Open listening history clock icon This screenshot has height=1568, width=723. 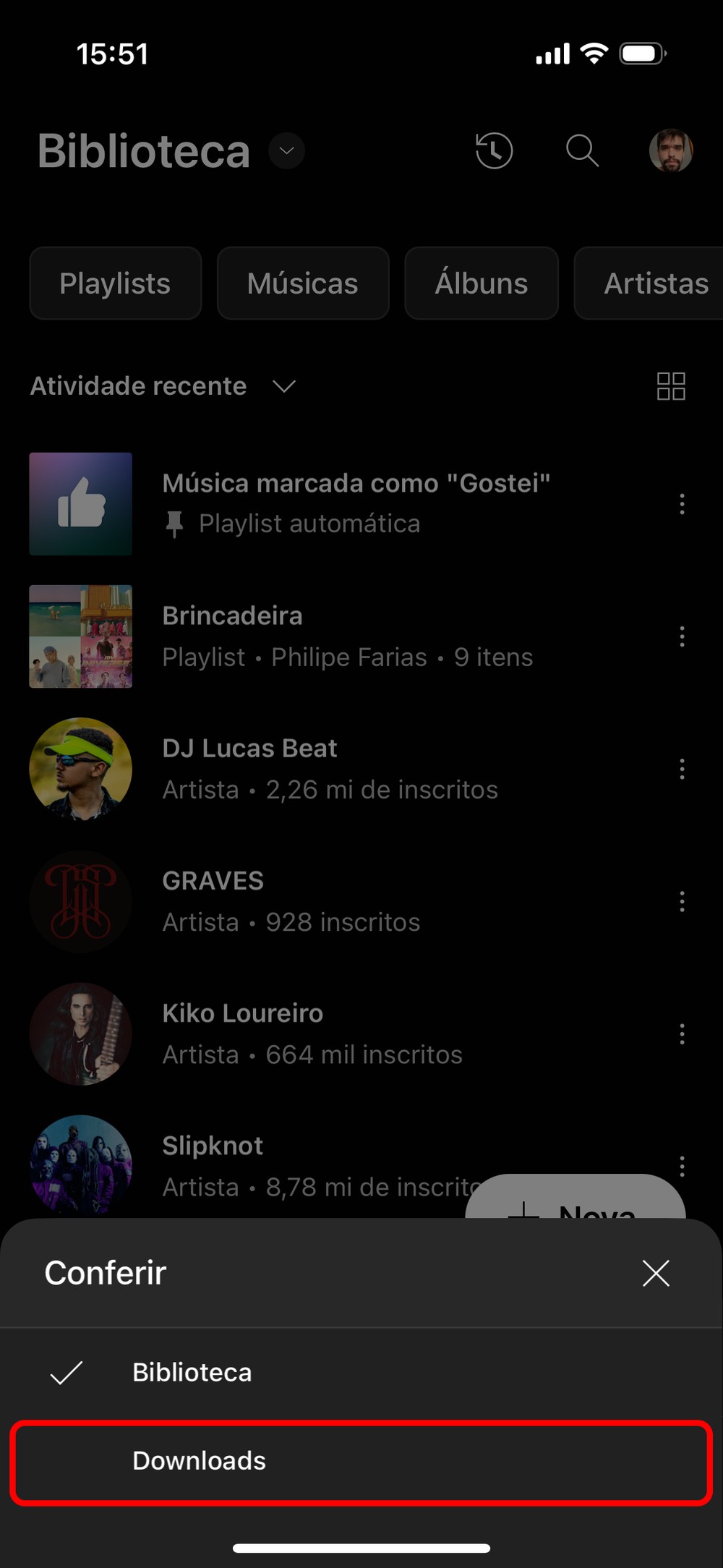(x=495, y=151)
